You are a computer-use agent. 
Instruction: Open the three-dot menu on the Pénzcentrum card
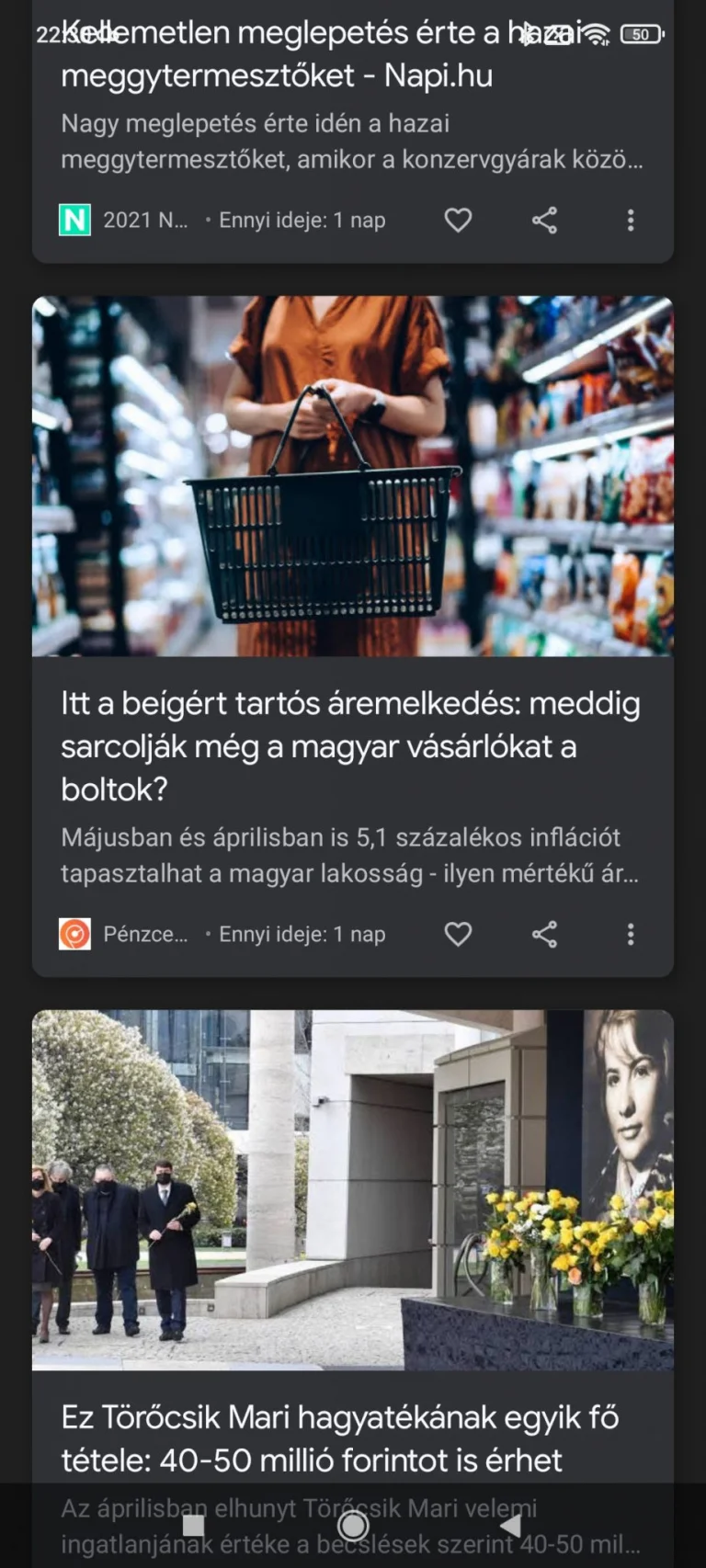[631, 934]
